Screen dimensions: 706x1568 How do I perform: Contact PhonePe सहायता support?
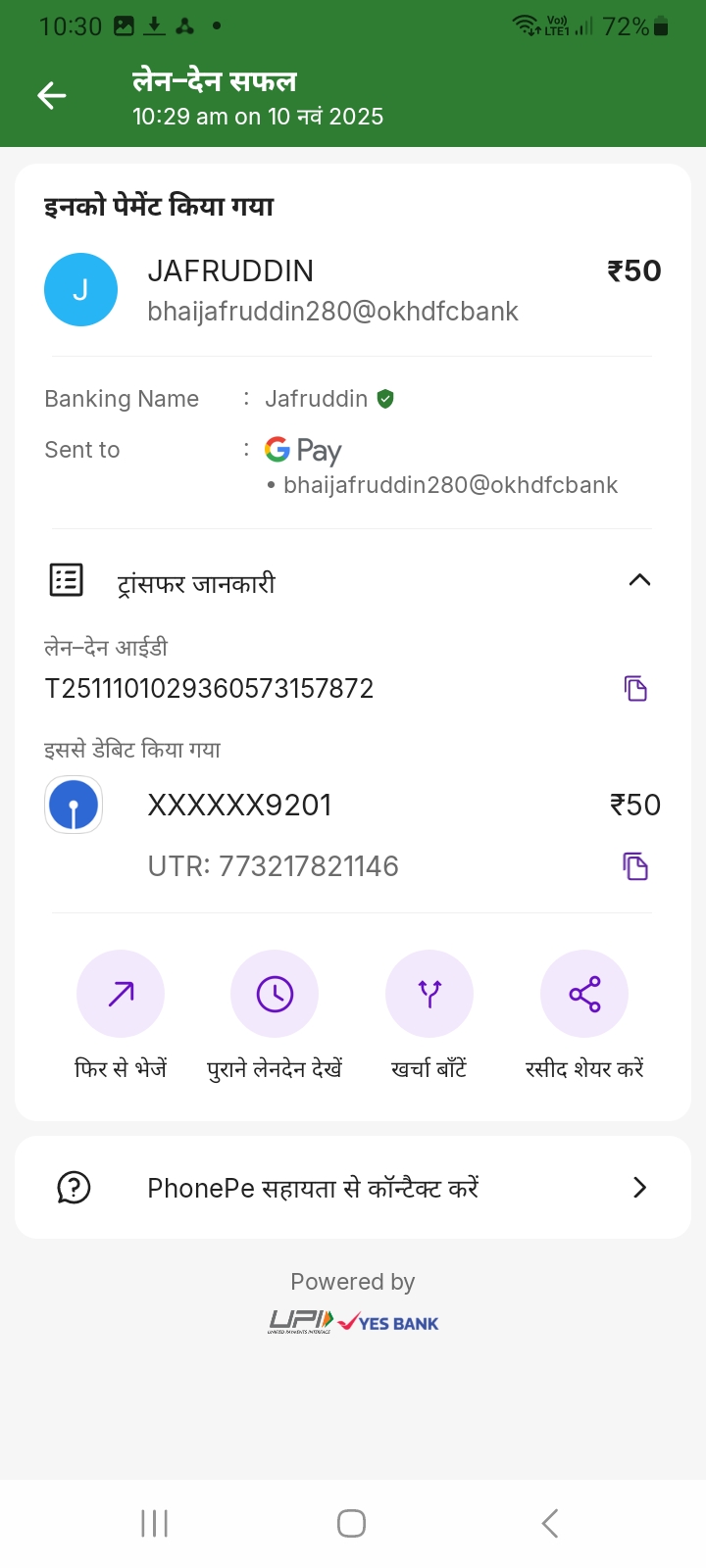click(353, 1188)
